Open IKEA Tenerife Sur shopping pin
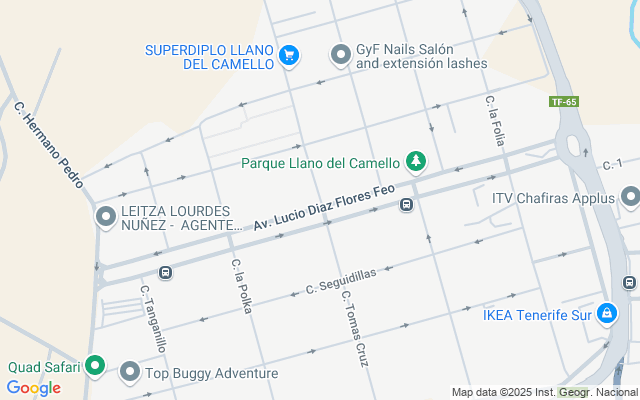 point(606,315)
